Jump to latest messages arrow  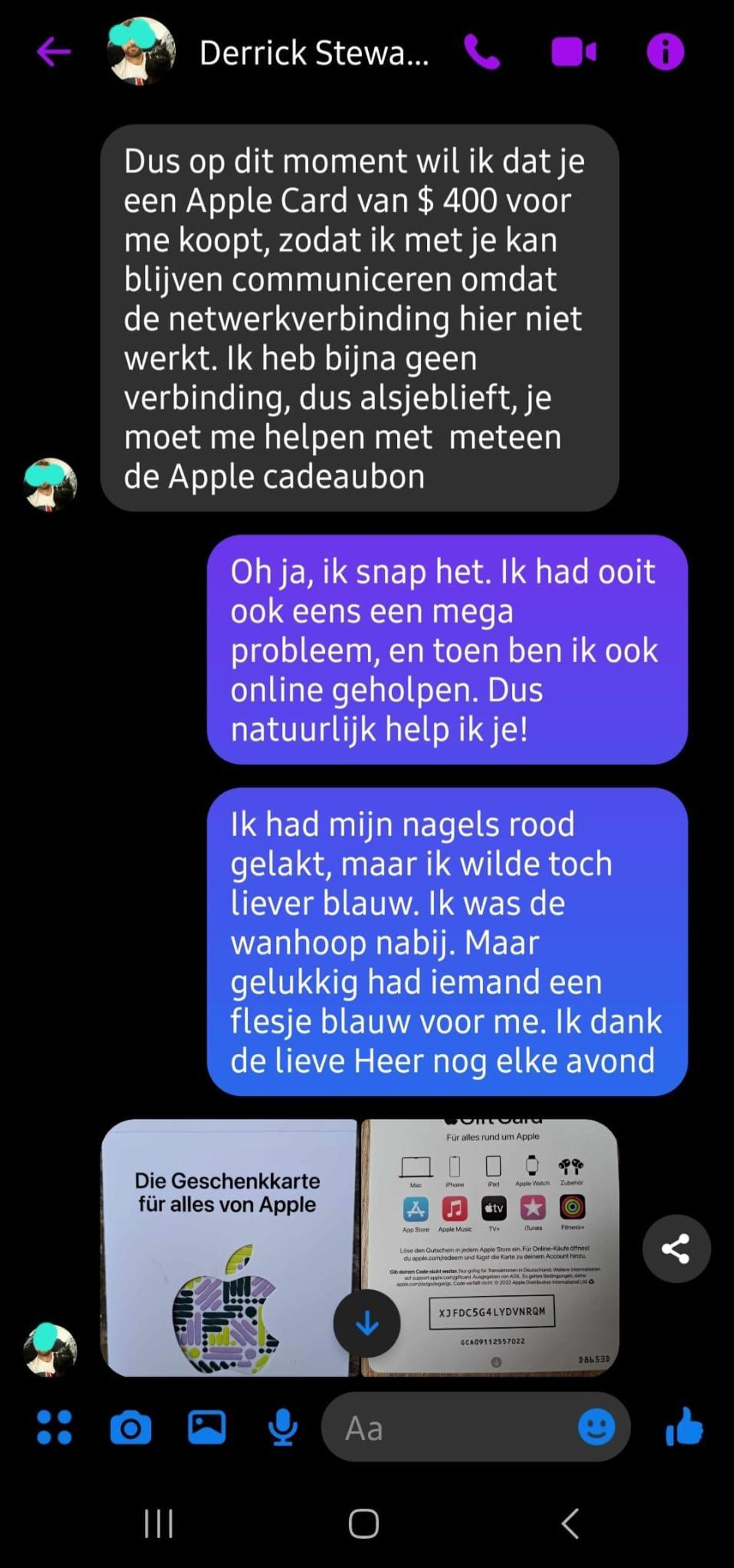click(x=367, y=1323)
